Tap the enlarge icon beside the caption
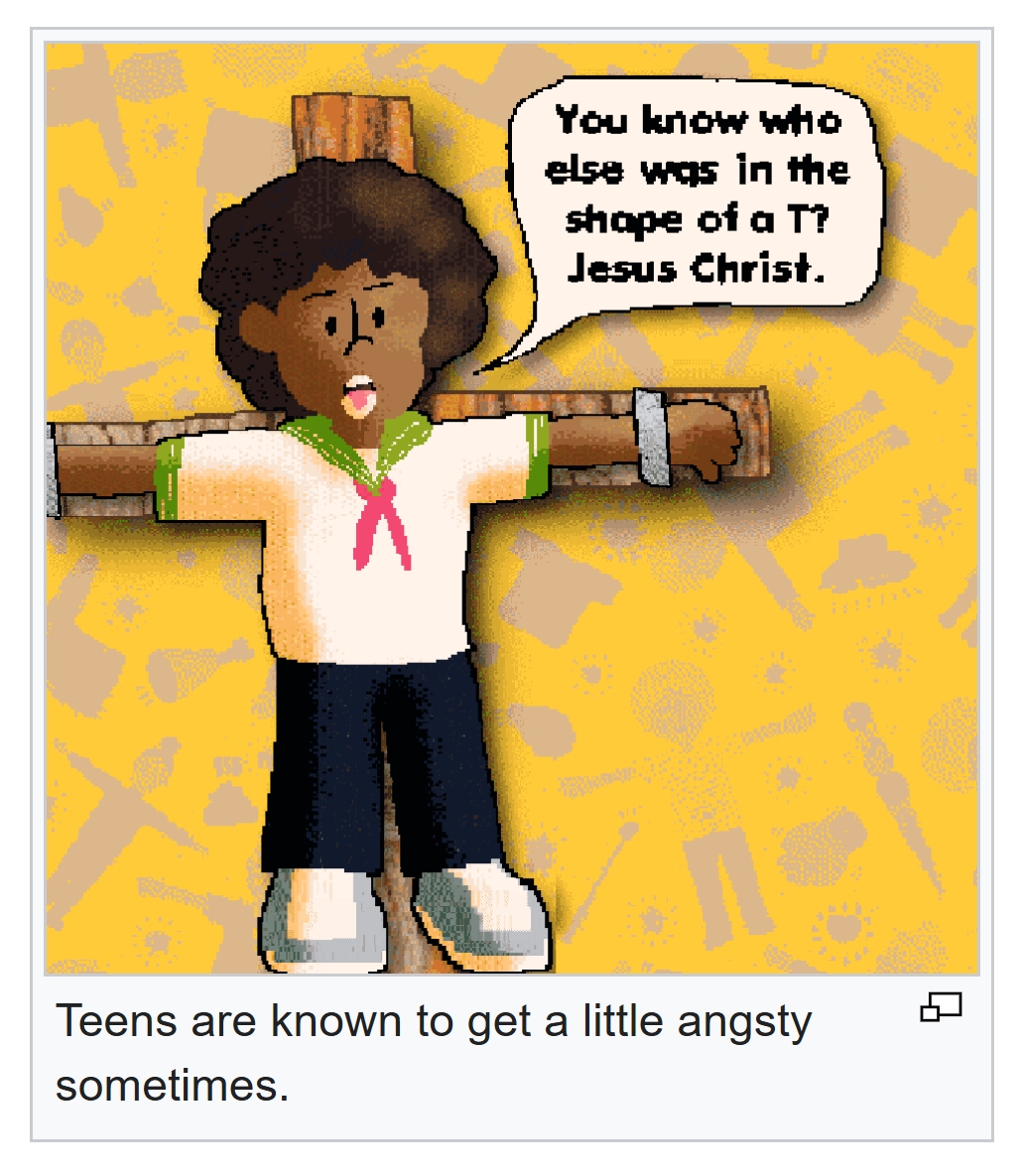Screen dimensions: 1021x1176 (x=941, y=1008)
